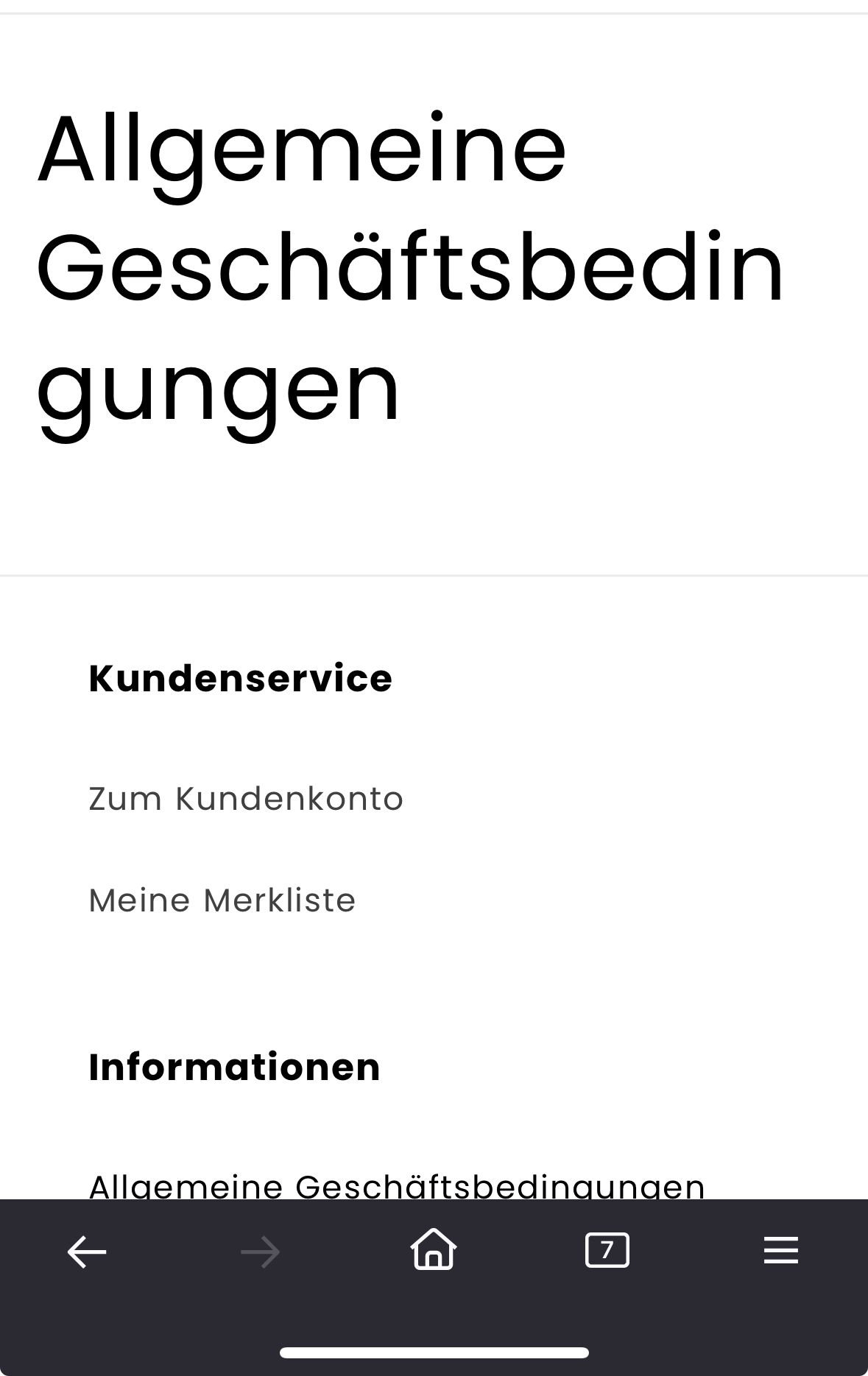Go to the browser home page
868x1376 pixels.
tap(434, 1250)
